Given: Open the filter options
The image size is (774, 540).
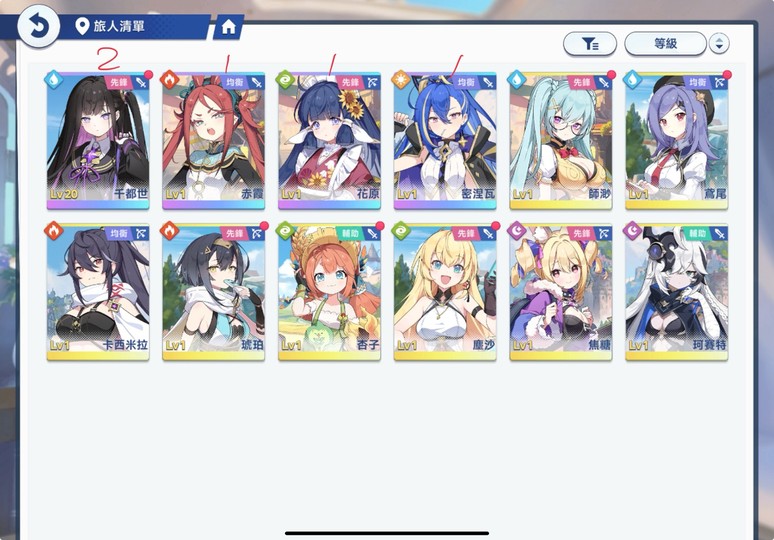Looking at the screenshot, I should click(589, 43).
